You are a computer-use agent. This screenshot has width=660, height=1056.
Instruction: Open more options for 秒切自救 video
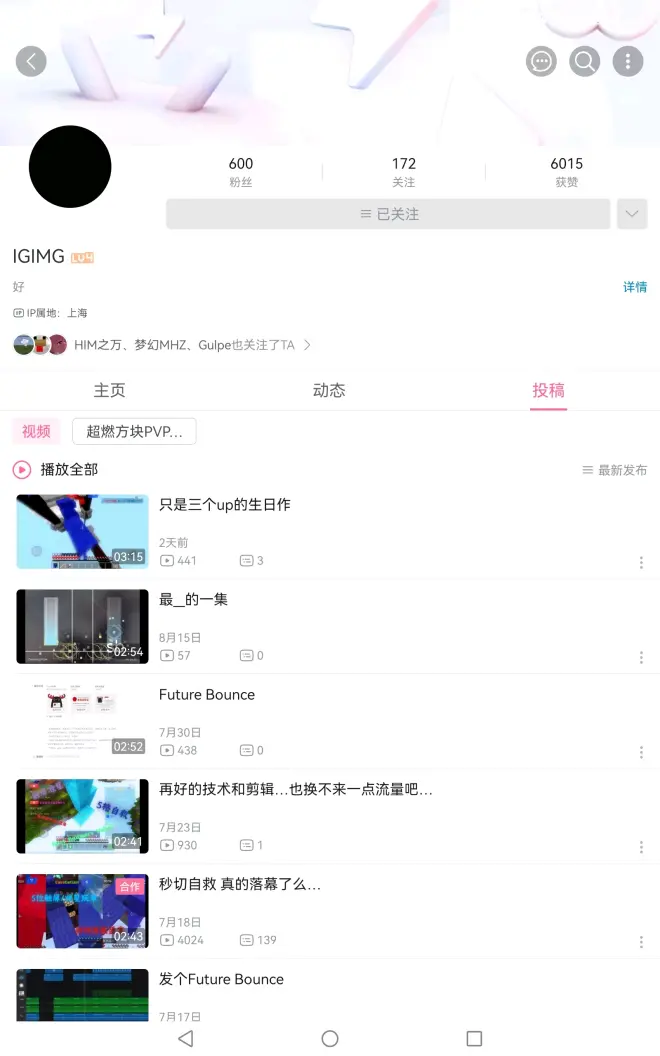[x=641, y=942]
